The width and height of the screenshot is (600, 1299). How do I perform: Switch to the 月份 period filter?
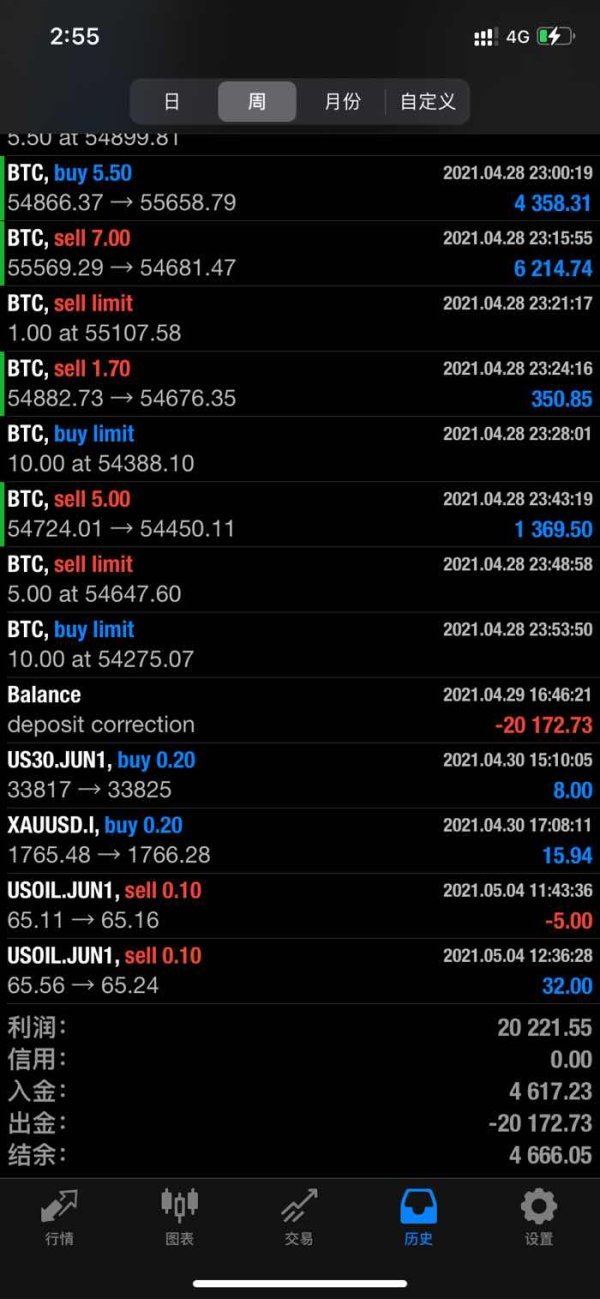(x=342, y=101)
